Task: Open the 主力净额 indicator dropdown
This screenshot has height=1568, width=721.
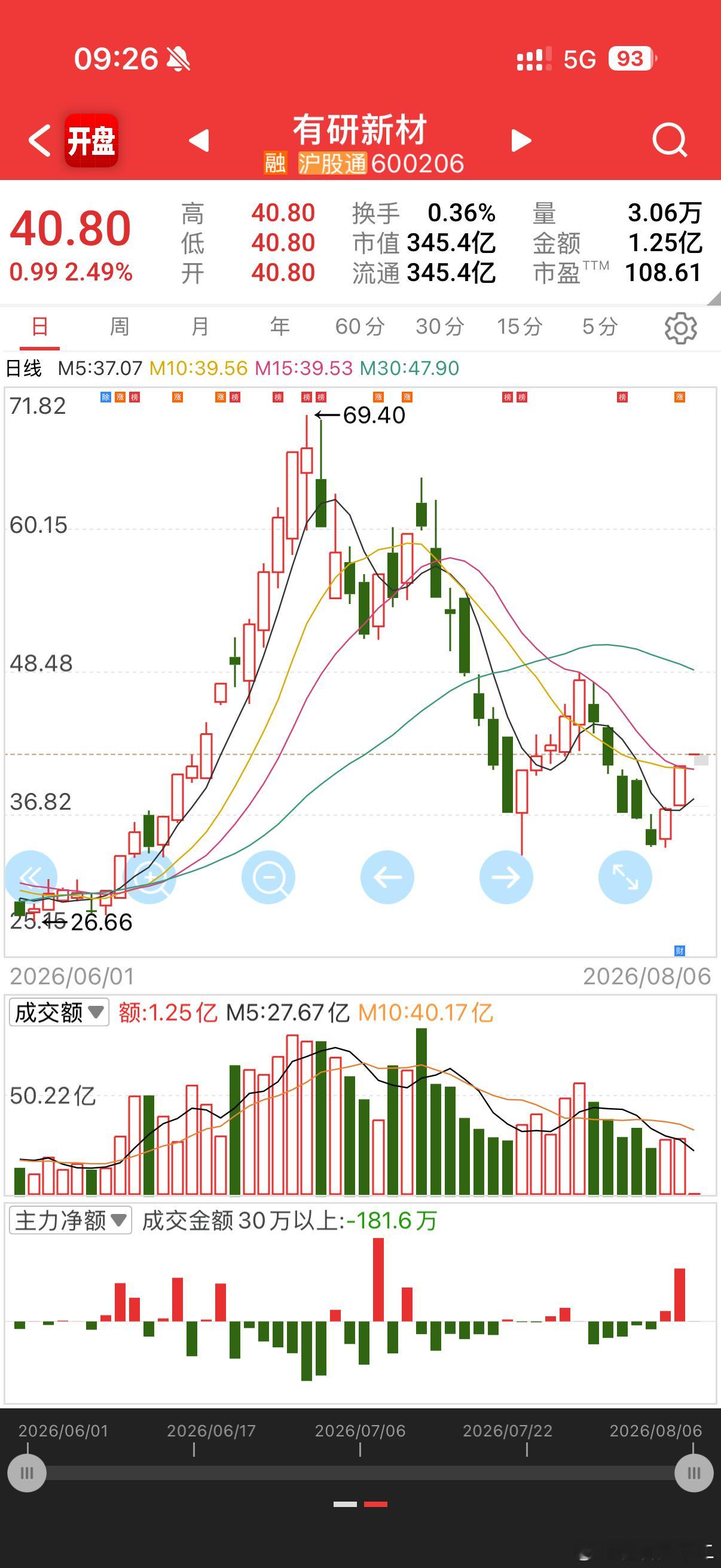Action: 71,1221
